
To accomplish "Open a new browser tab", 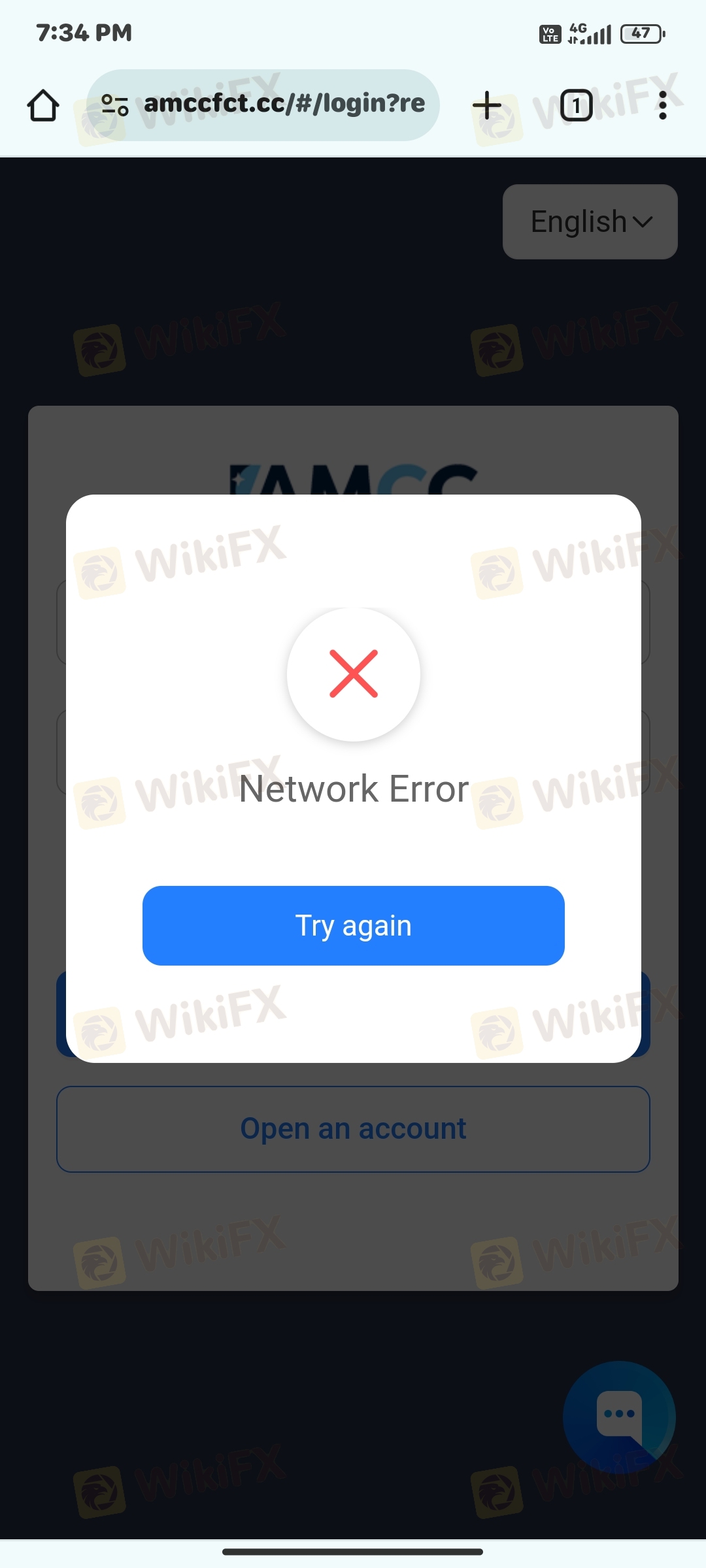I will point(487,105).
